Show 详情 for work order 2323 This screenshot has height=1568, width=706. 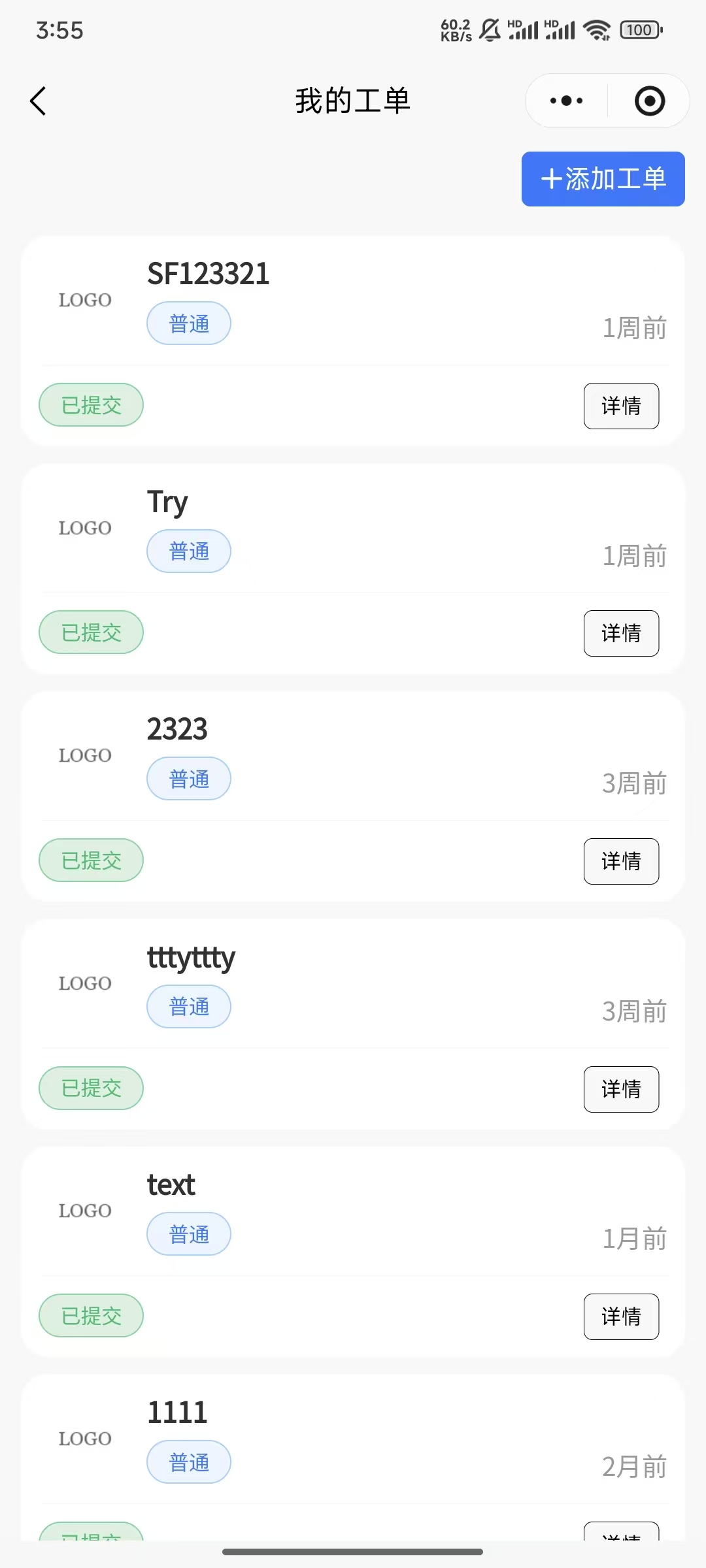[620, 861]
